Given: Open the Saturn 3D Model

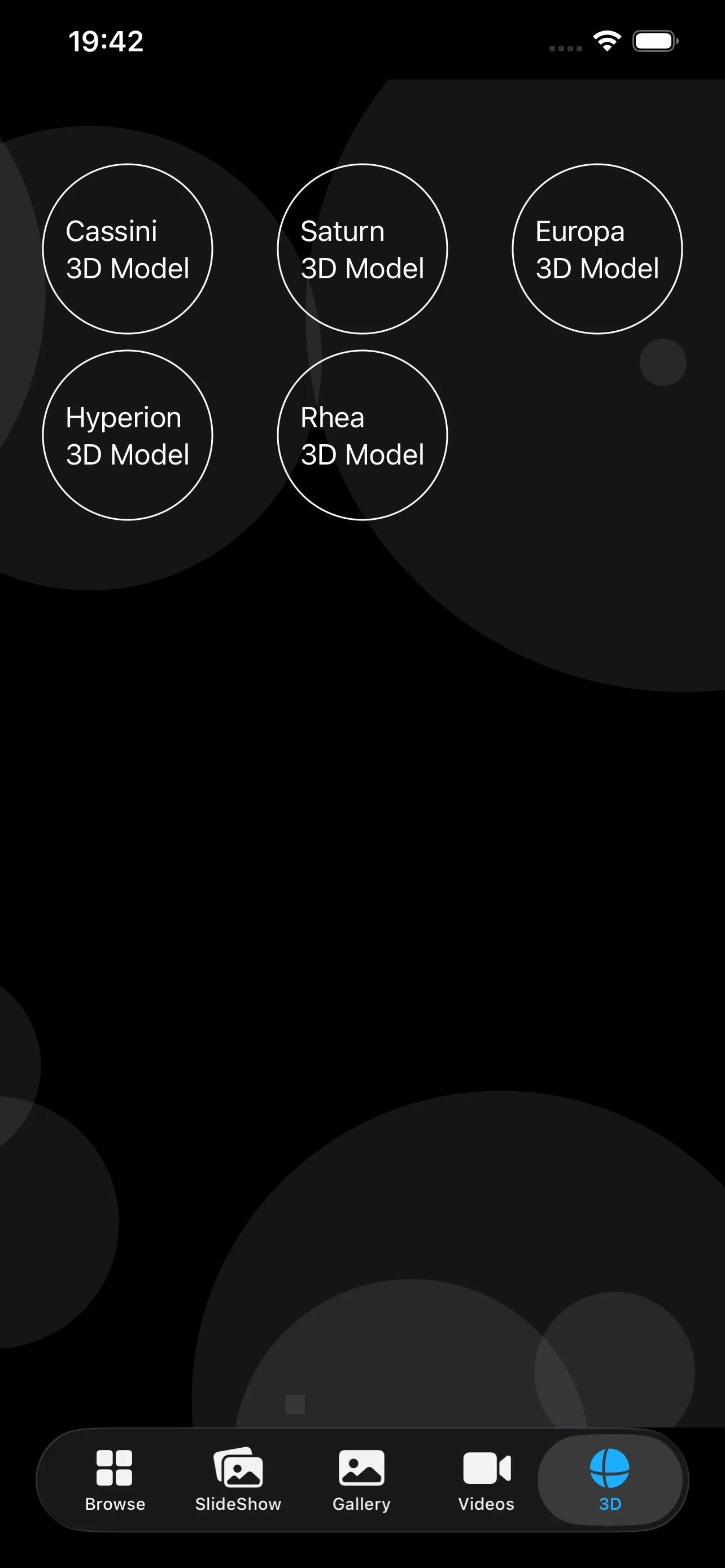Looking at the screenshot, I should click(362, 249).
